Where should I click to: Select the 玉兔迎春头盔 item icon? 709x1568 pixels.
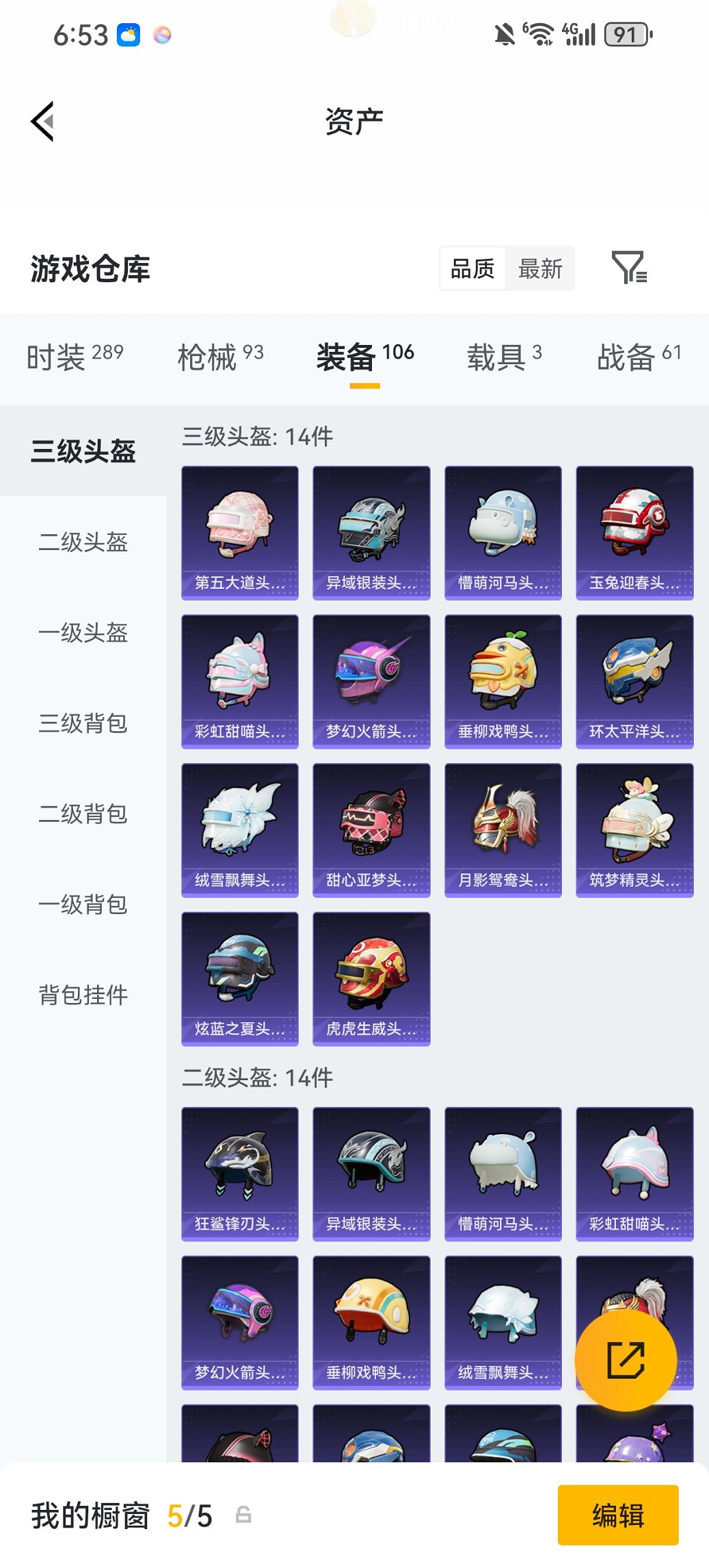pos(634,529)
